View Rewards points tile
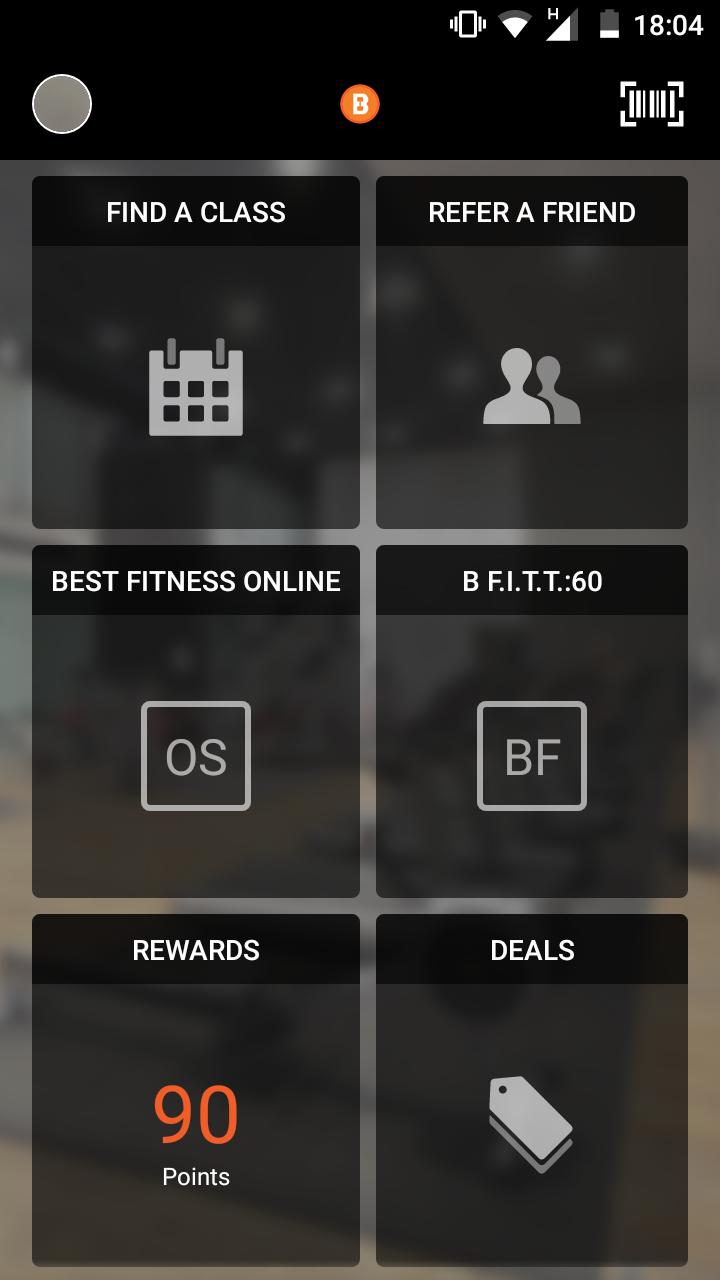Screen dimensions: 720x1280 tap(196, 1091)
